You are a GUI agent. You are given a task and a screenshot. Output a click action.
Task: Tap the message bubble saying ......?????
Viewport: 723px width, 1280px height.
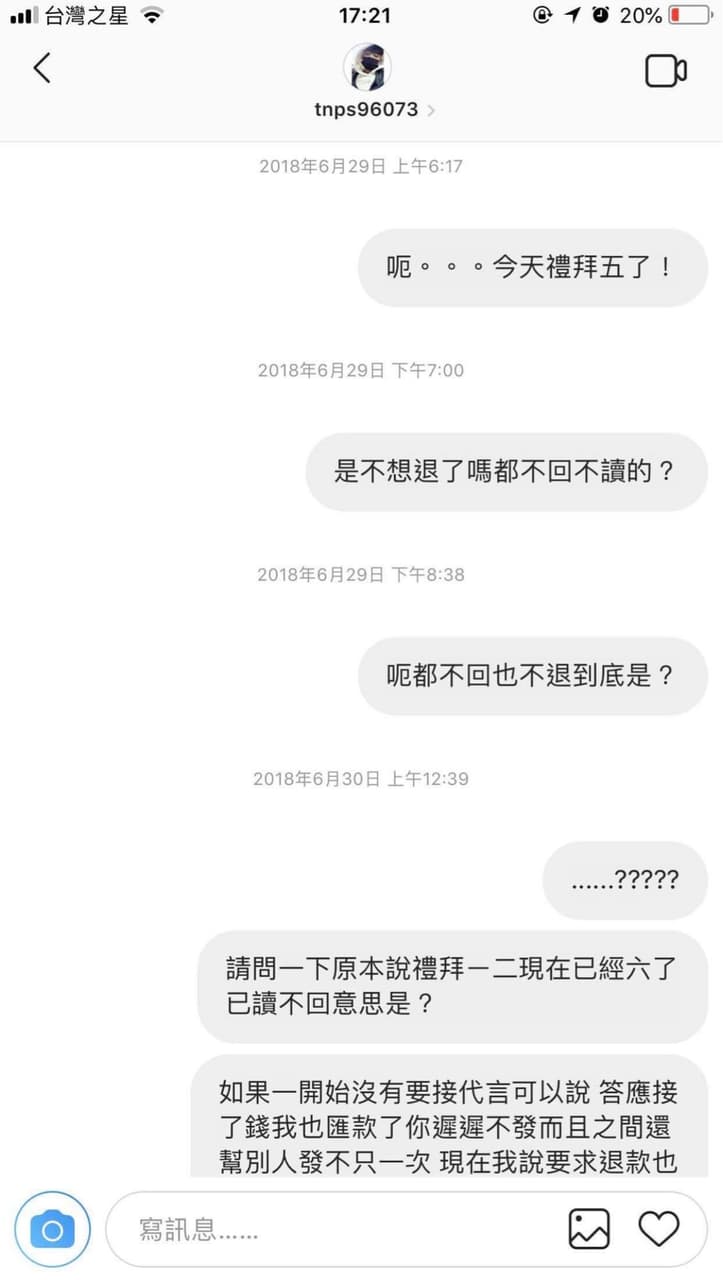point(623,878)
